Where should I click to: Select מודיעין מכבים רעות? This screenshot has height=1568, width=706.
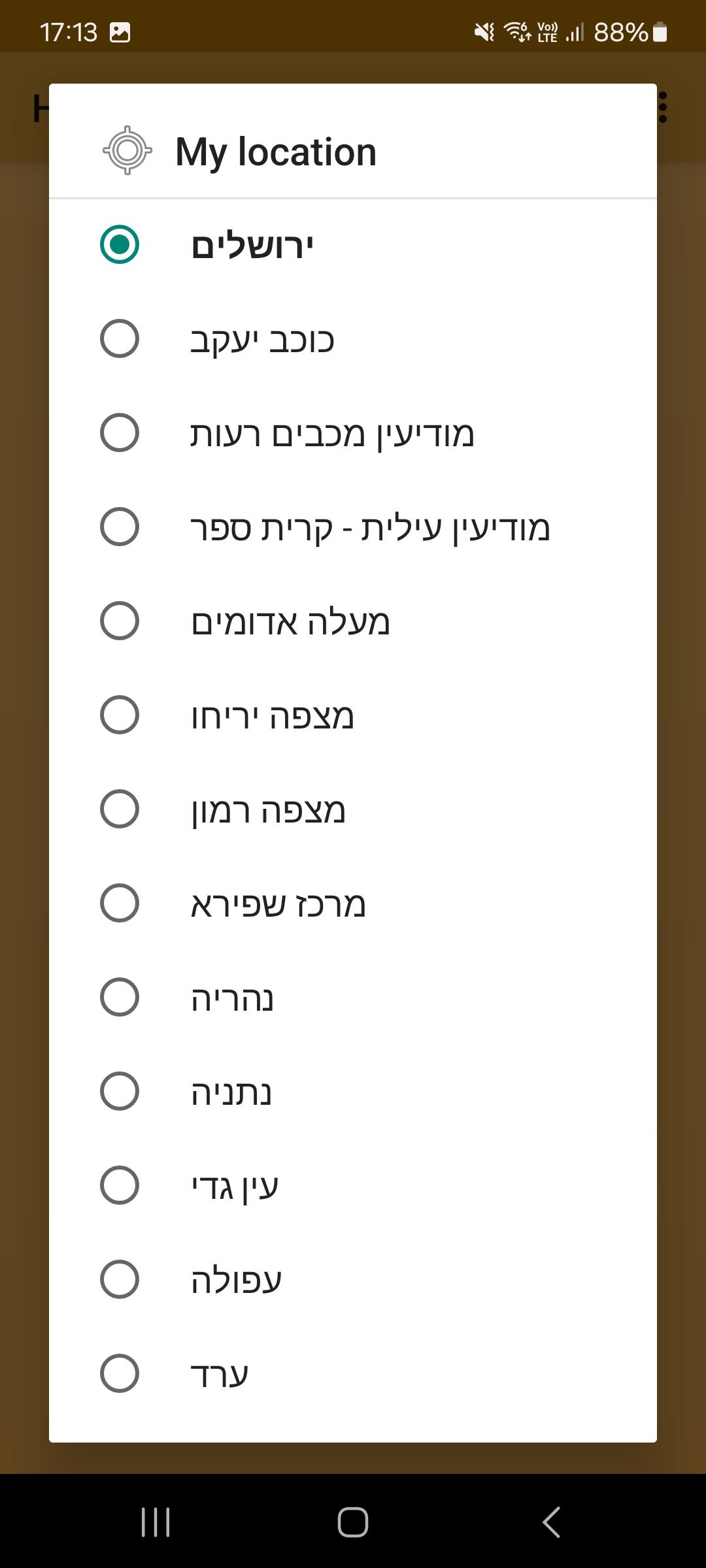(x=353, y=433)
